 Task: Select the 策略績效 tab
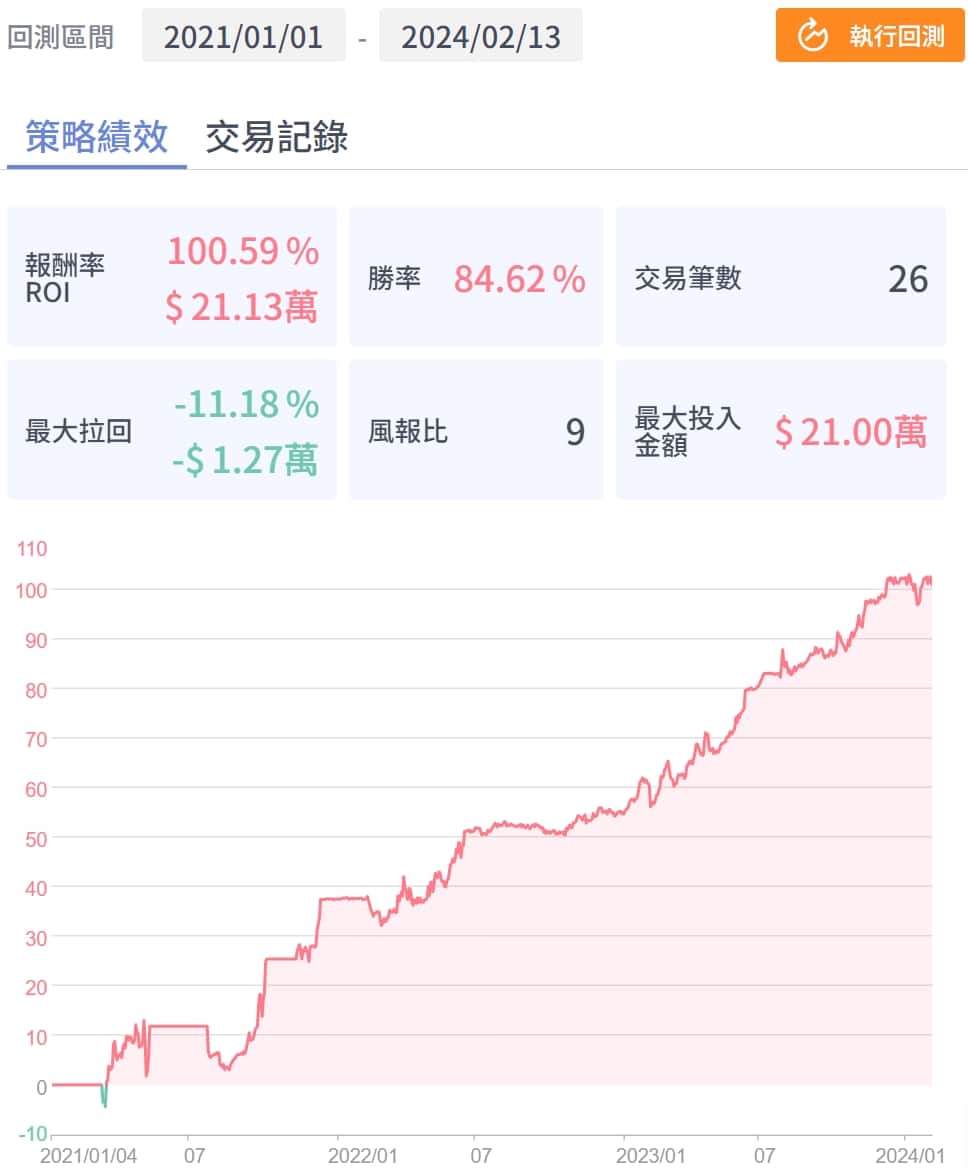[x=96, y=137]
